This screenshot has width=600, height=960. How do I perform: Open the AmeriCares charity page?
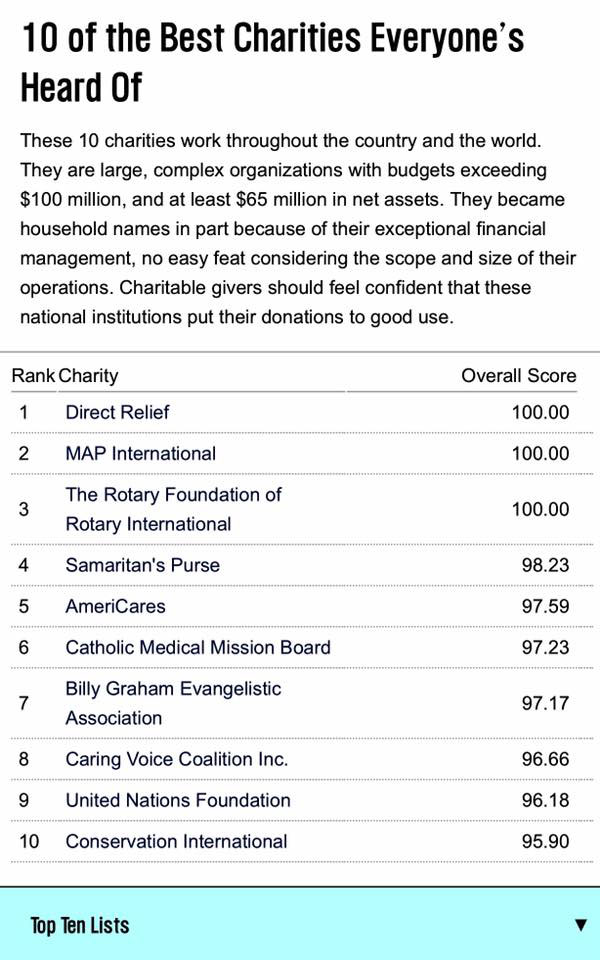coord(115,606)
